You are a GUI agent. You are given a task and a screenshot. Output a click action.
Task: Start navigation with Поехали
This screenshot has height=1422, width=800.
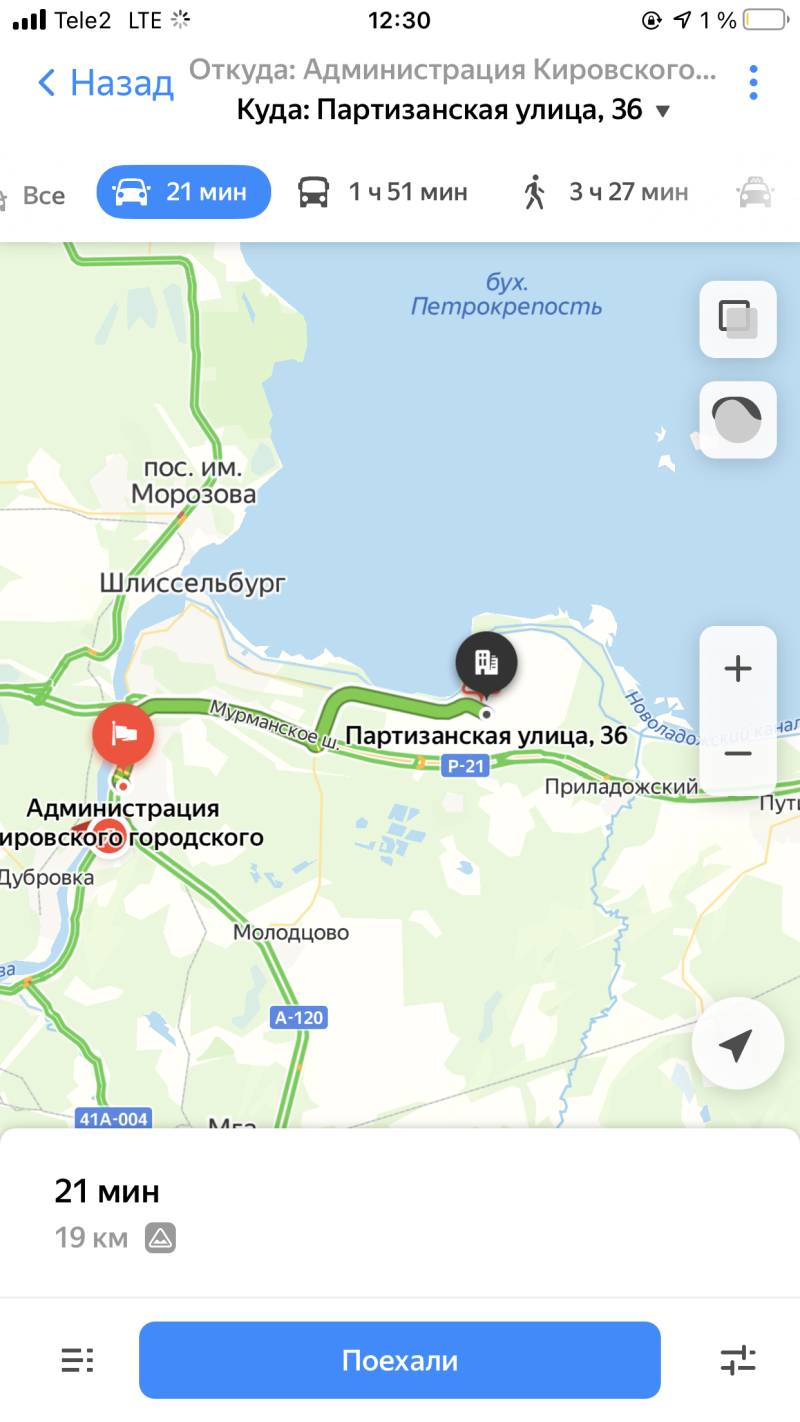[x=400, y=1360]
